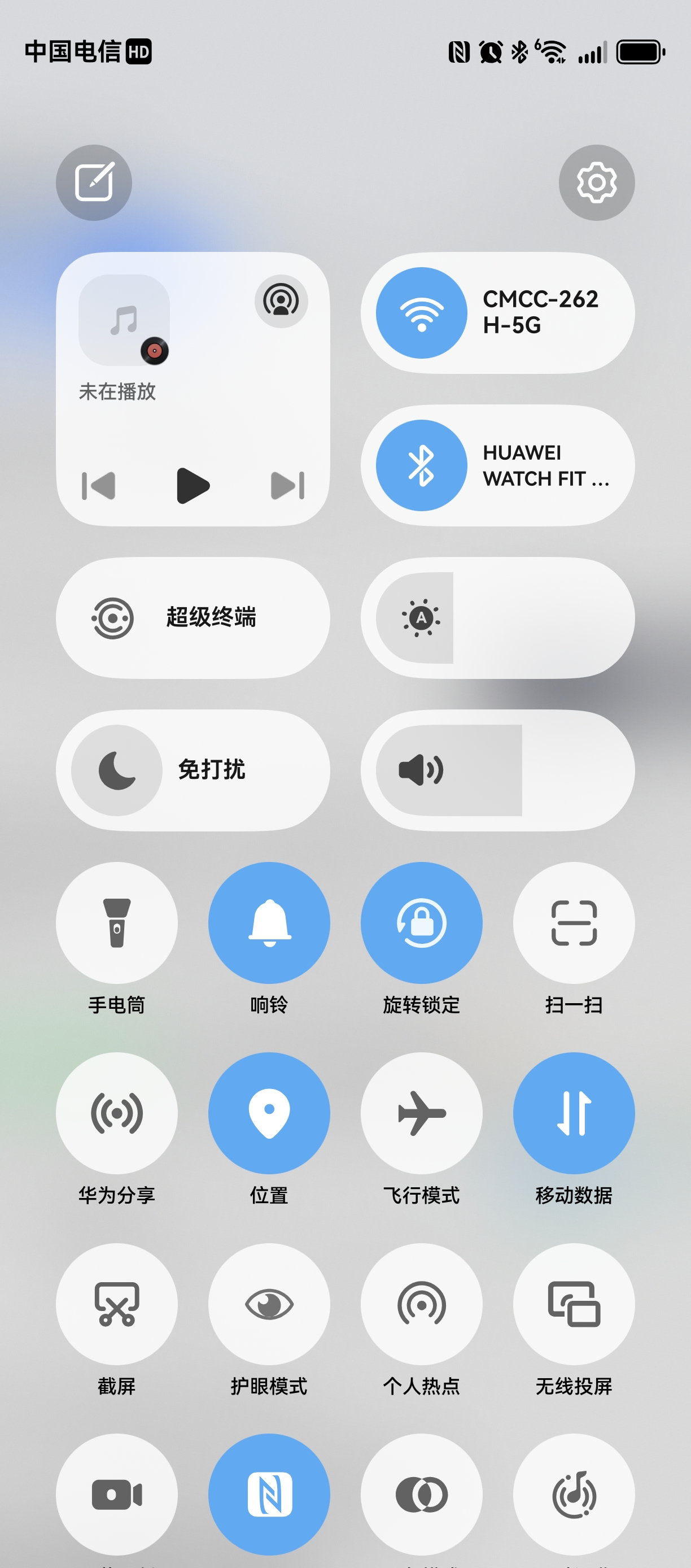The image size is (691, 1568).
Task: Open the control panel edit button
Action: coord(94,182)
